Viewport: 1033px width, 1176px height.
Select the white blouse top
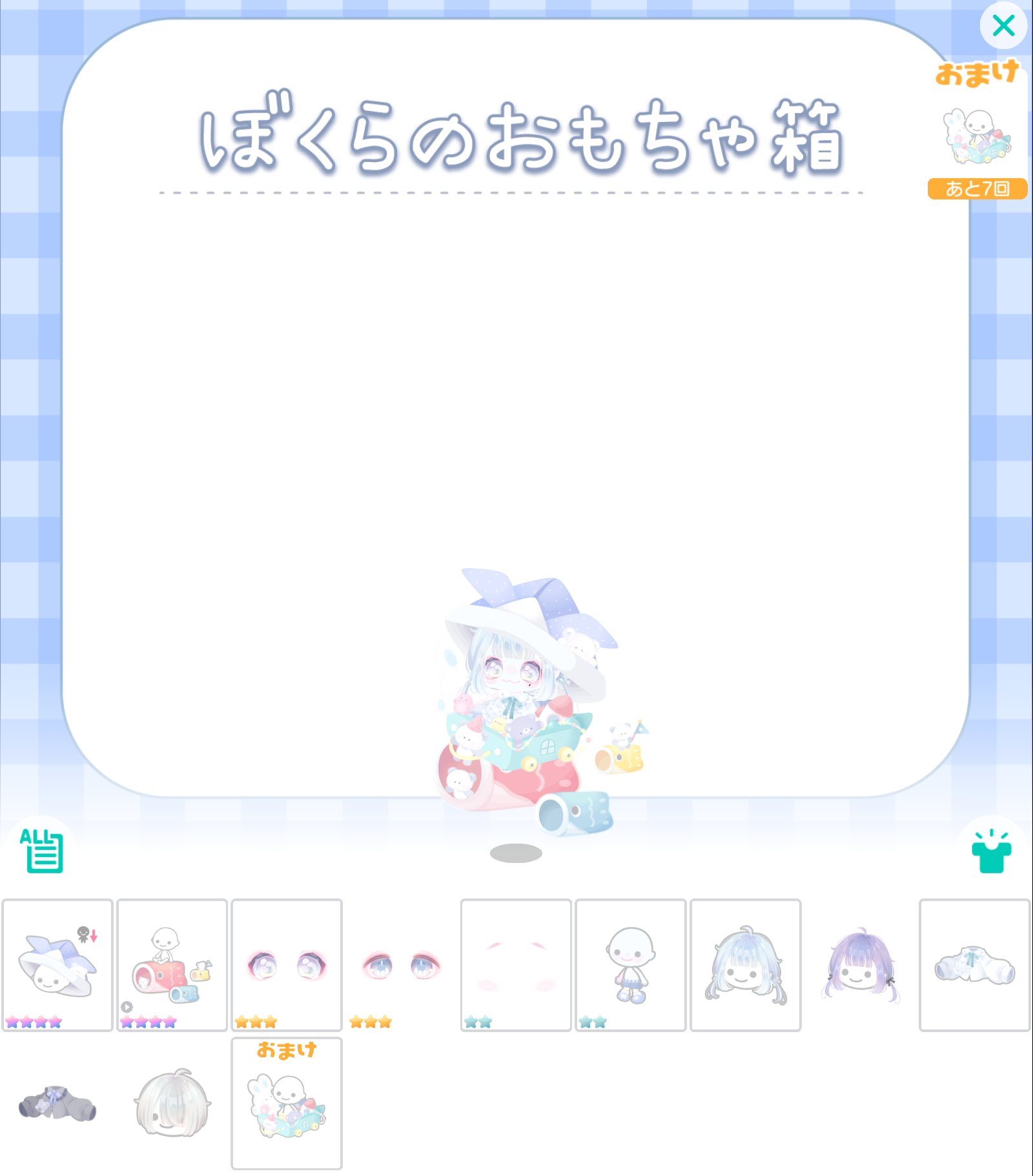coord(974,964)
